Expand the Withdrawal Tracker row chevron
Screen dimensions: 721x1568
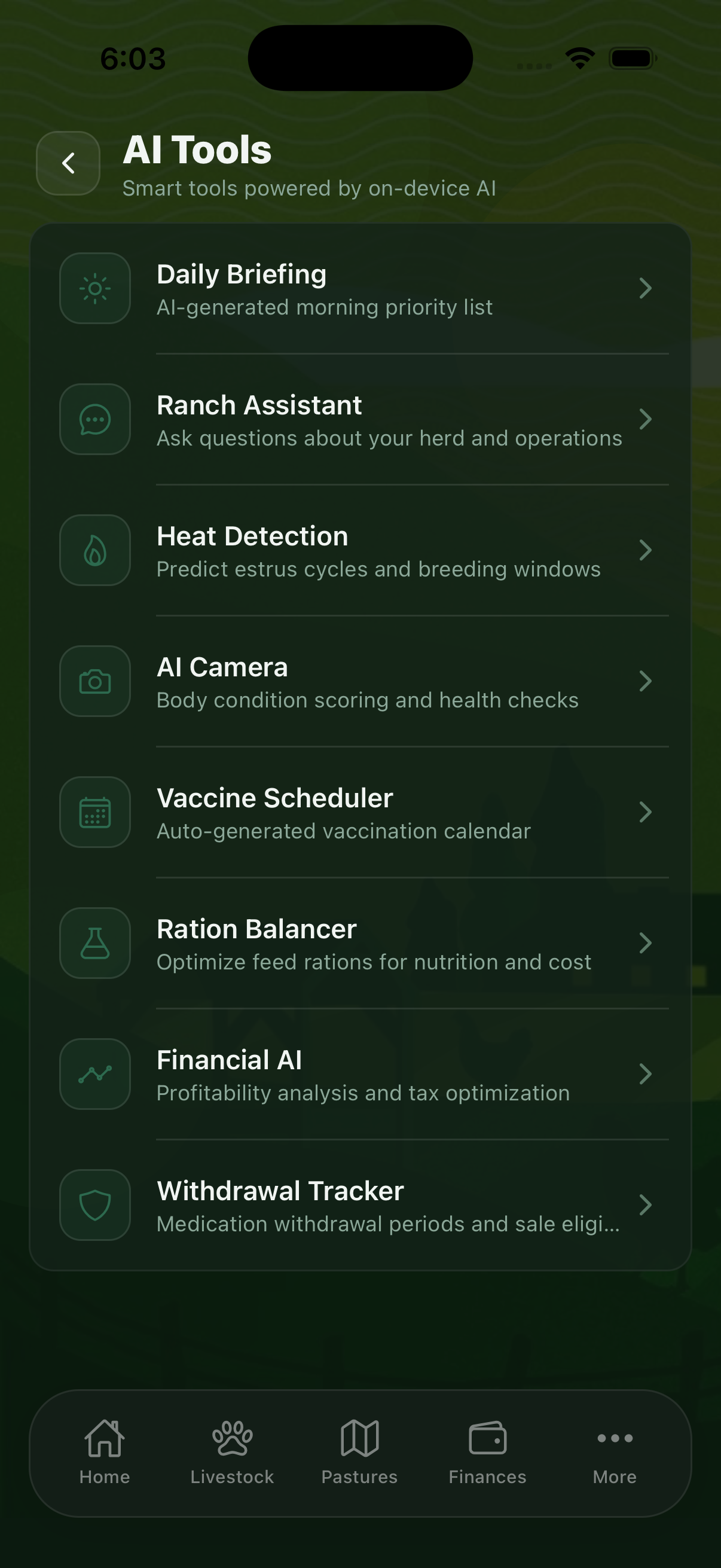tap(646, 1205)
